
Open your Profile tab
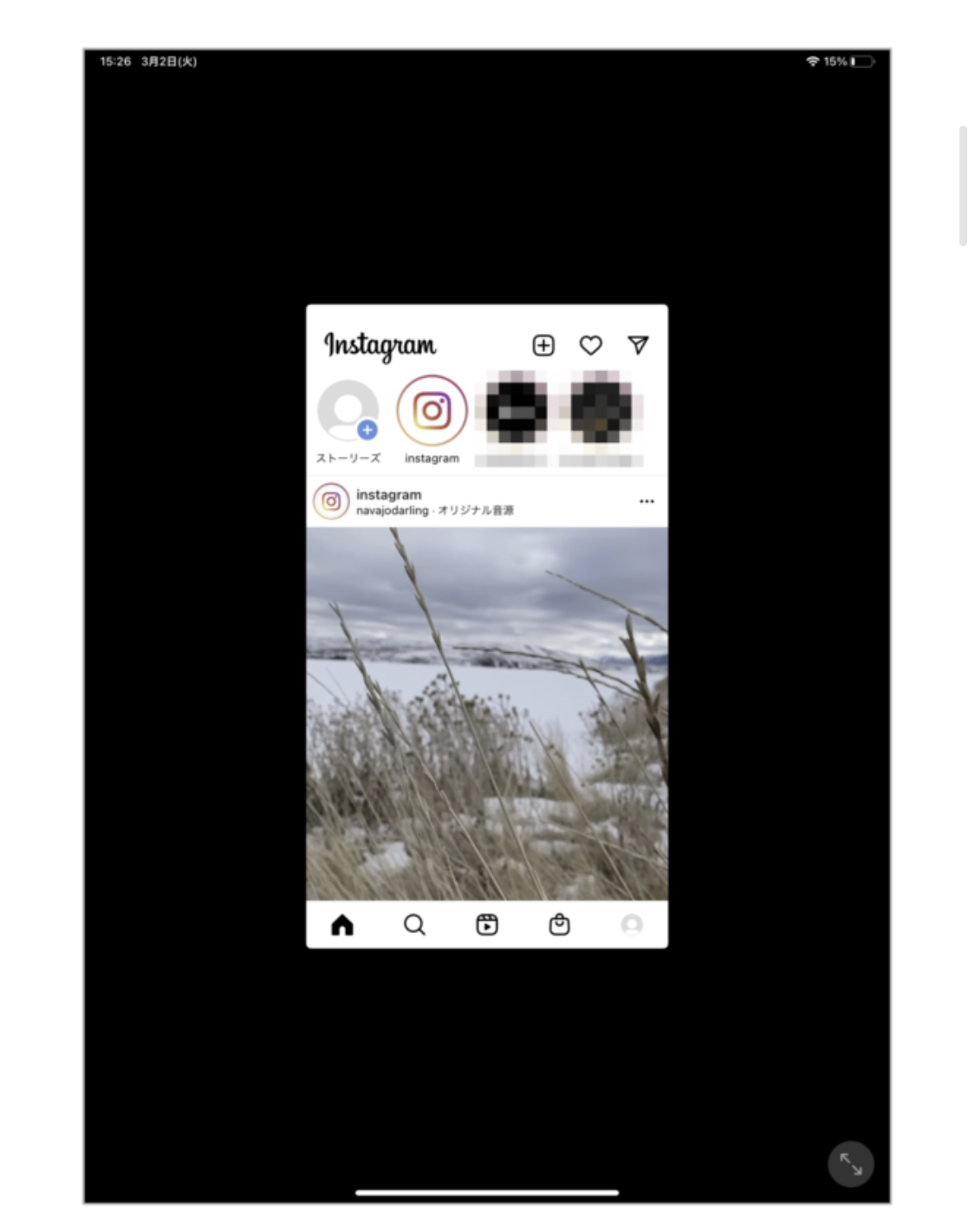pos(632,925)
